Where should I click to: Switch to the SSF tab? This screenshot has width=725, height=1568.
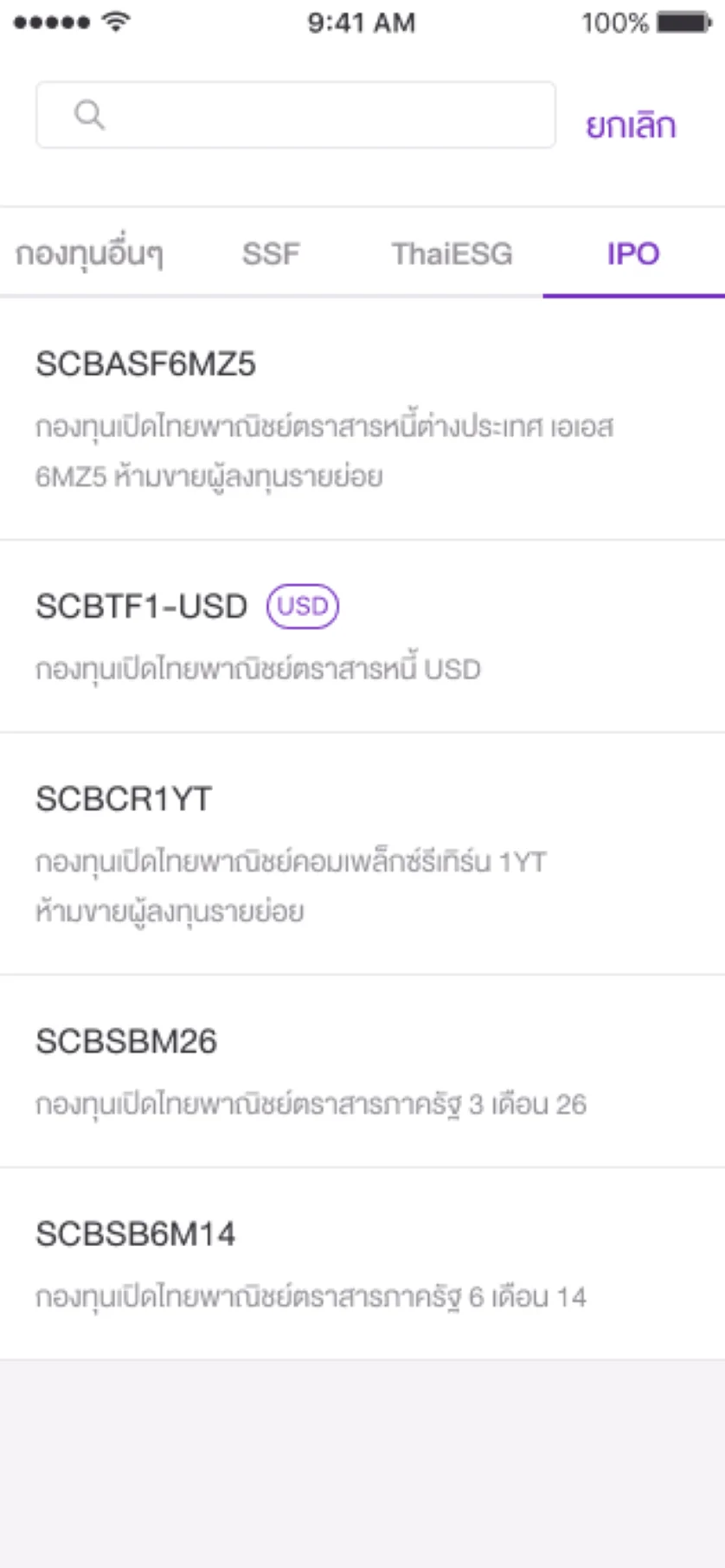tap(271, 254)
